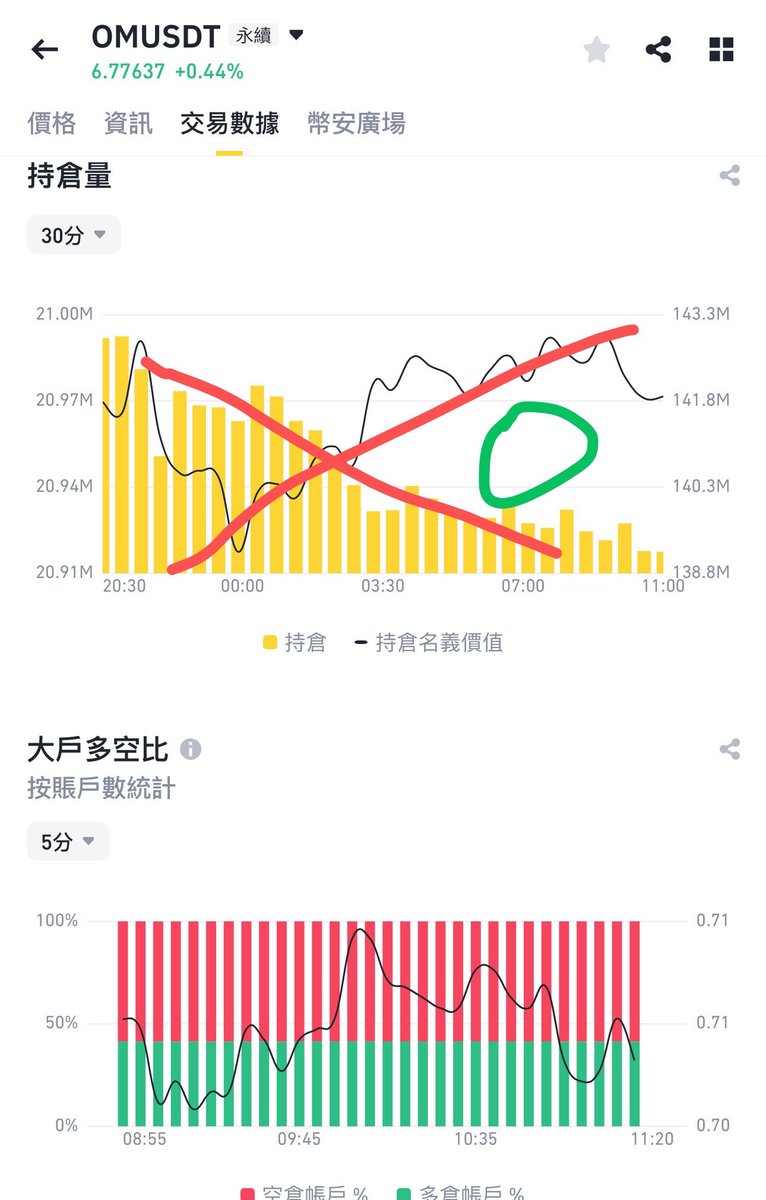The width and height of the screenshot is (766, 1200).
Task: Change the 5分 interval dropdown
Action: (68, 842)
